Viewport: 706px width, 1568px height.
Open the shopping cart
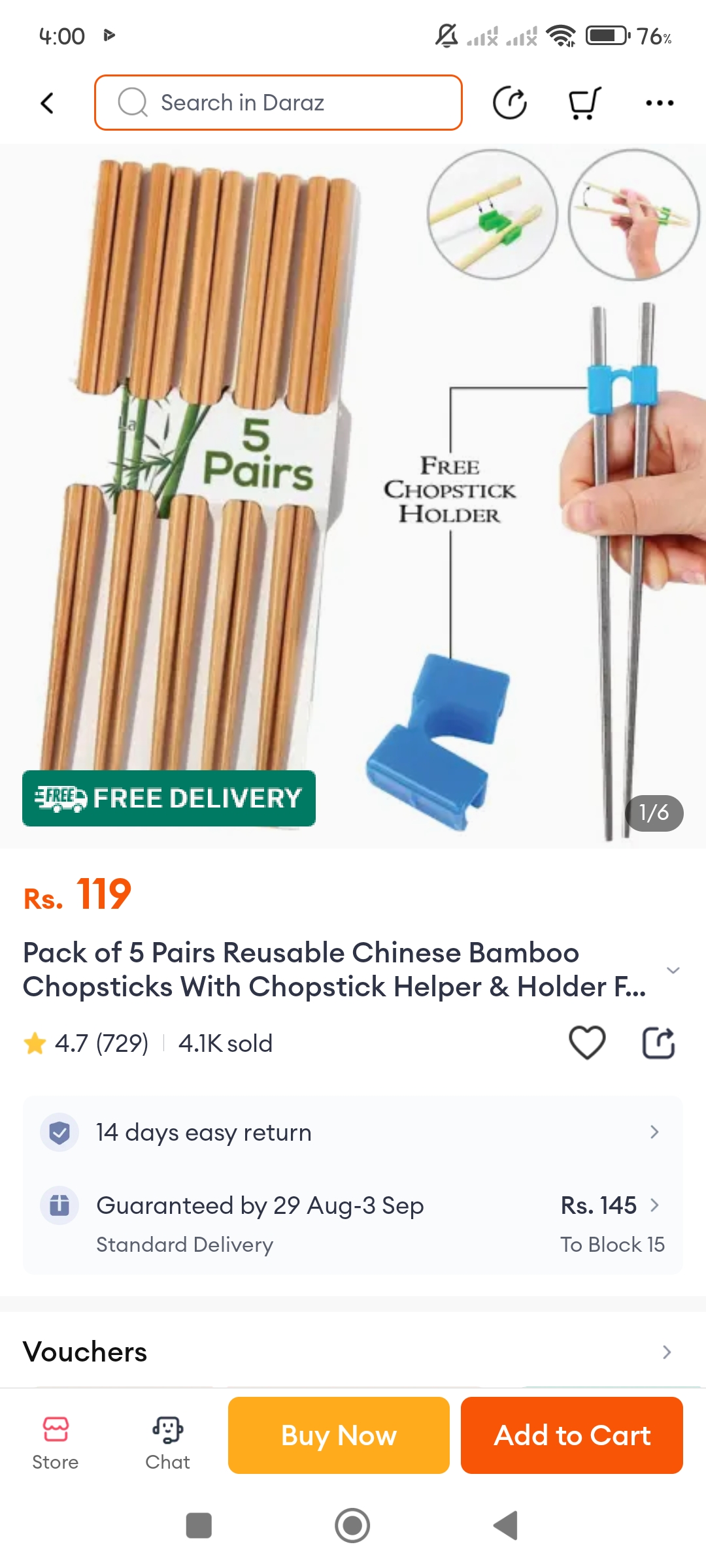tap(584, 103)
